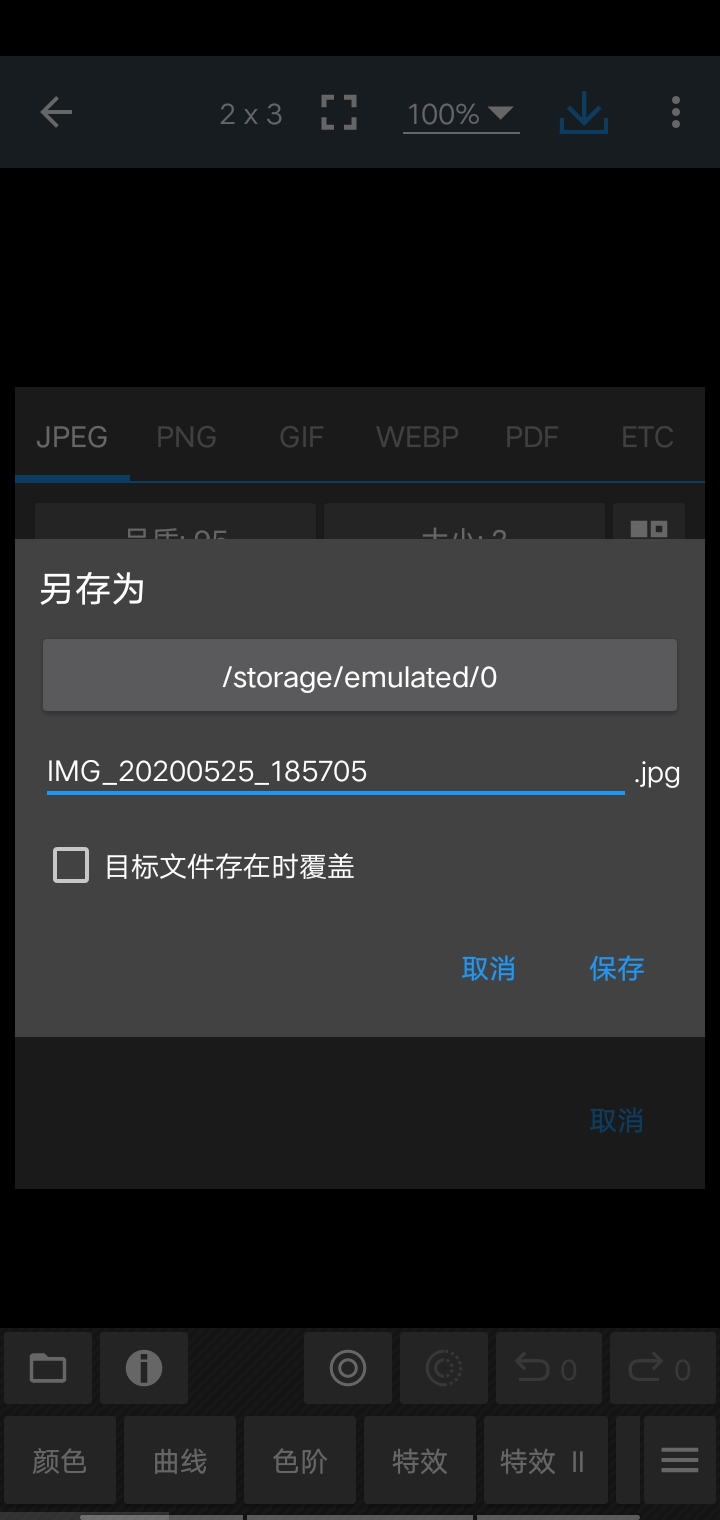Tap 取消 in the 另存为 dialog
720x1520 pixels.
488,968
